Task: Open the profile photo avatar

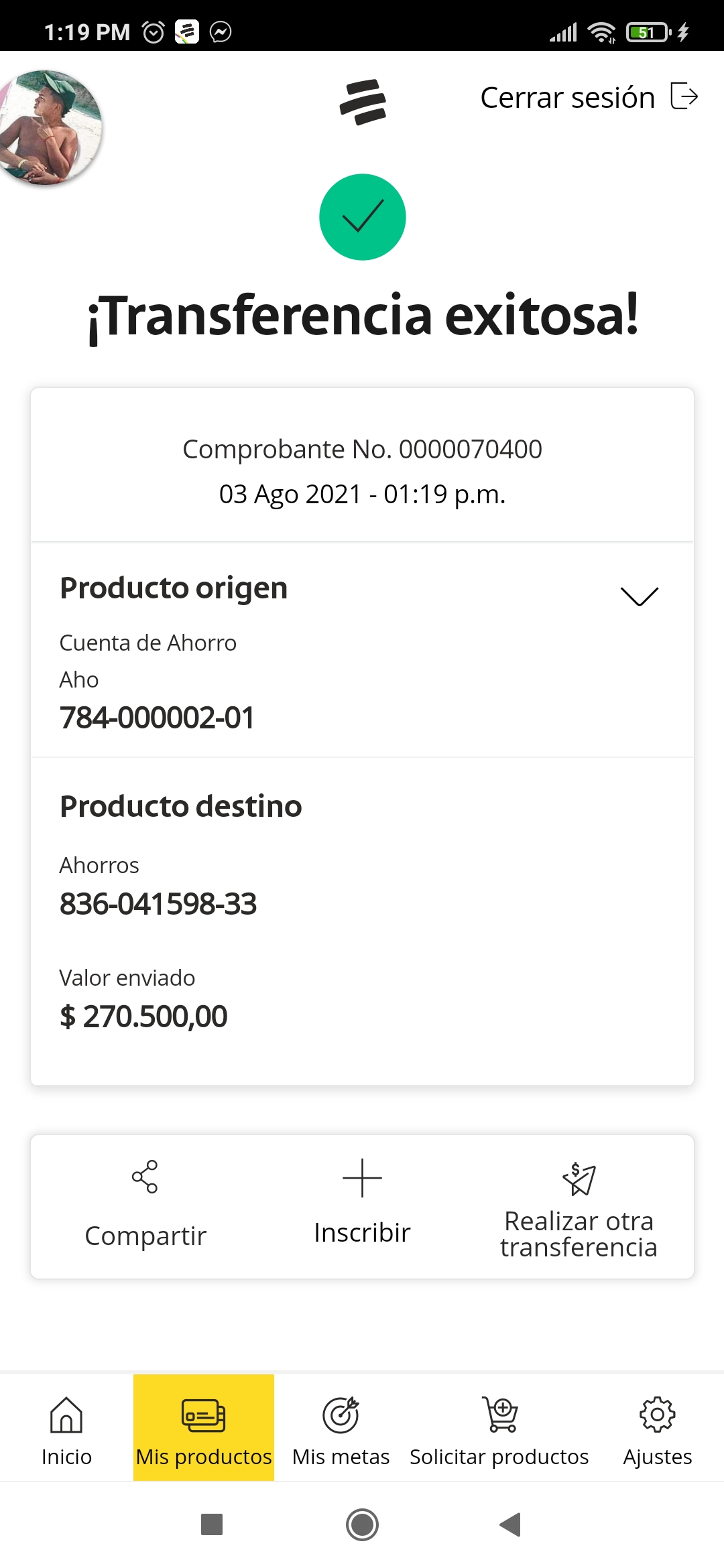Action: click(48, 127)
